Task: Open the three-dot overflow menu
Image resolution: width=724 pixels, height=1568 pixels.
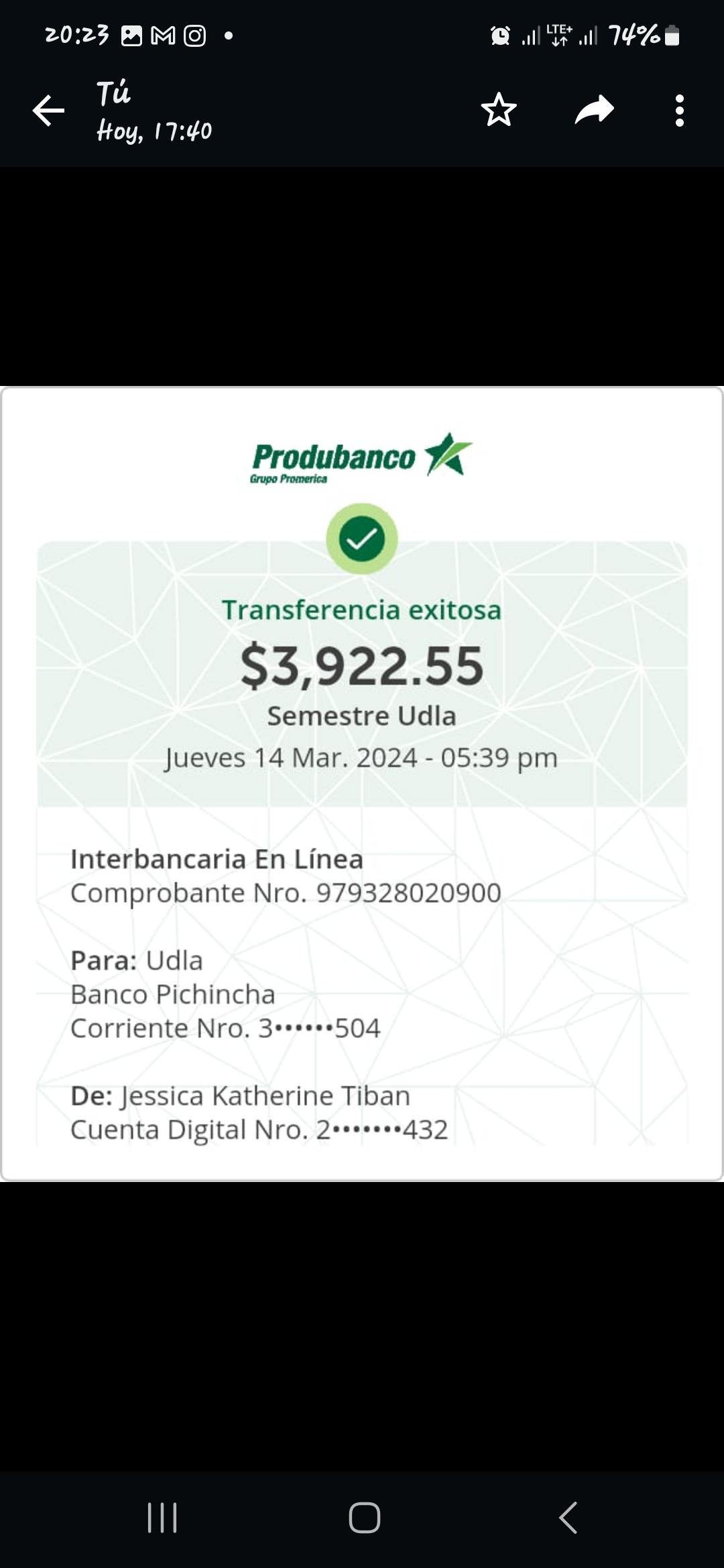Action: [679, 111]
